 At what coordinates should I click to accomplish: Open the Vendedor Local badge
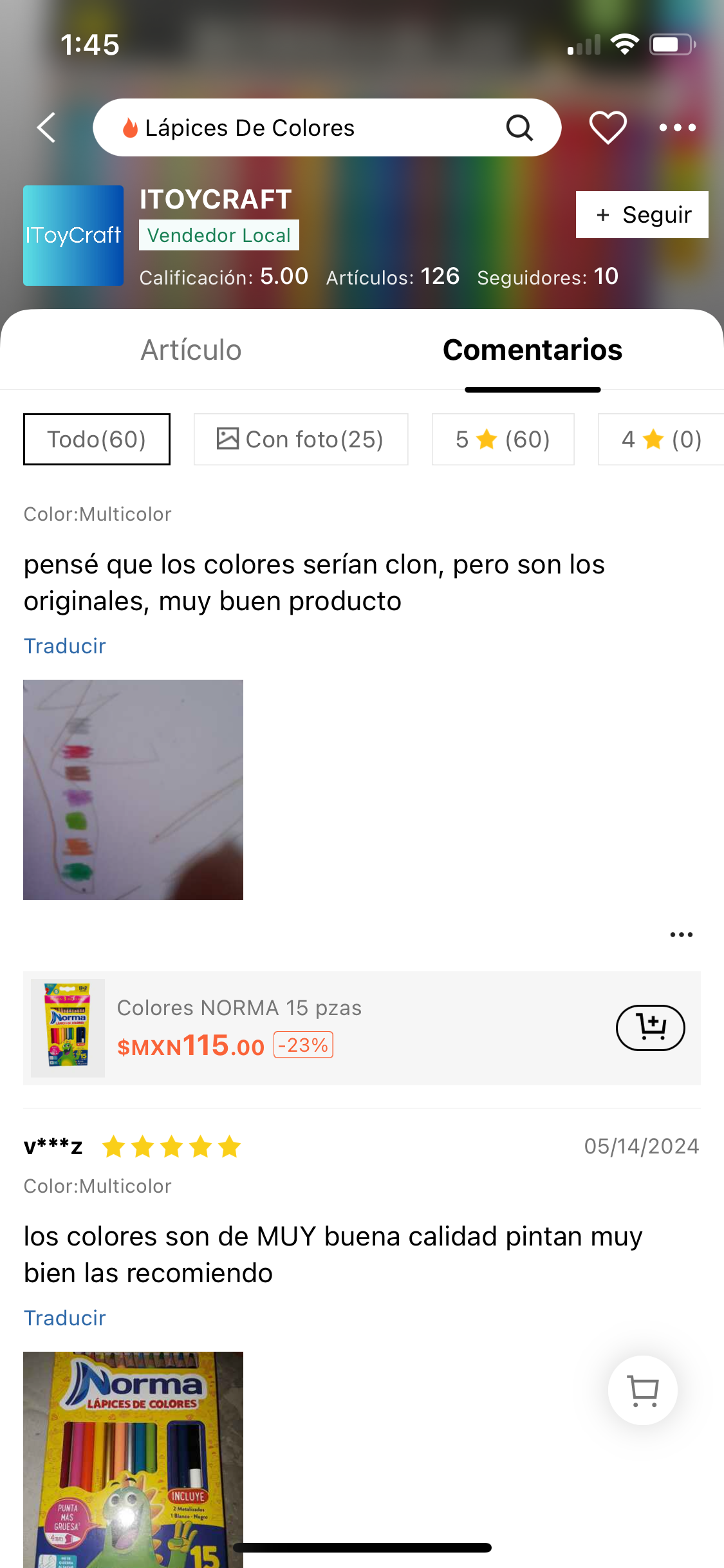(219, 235)
